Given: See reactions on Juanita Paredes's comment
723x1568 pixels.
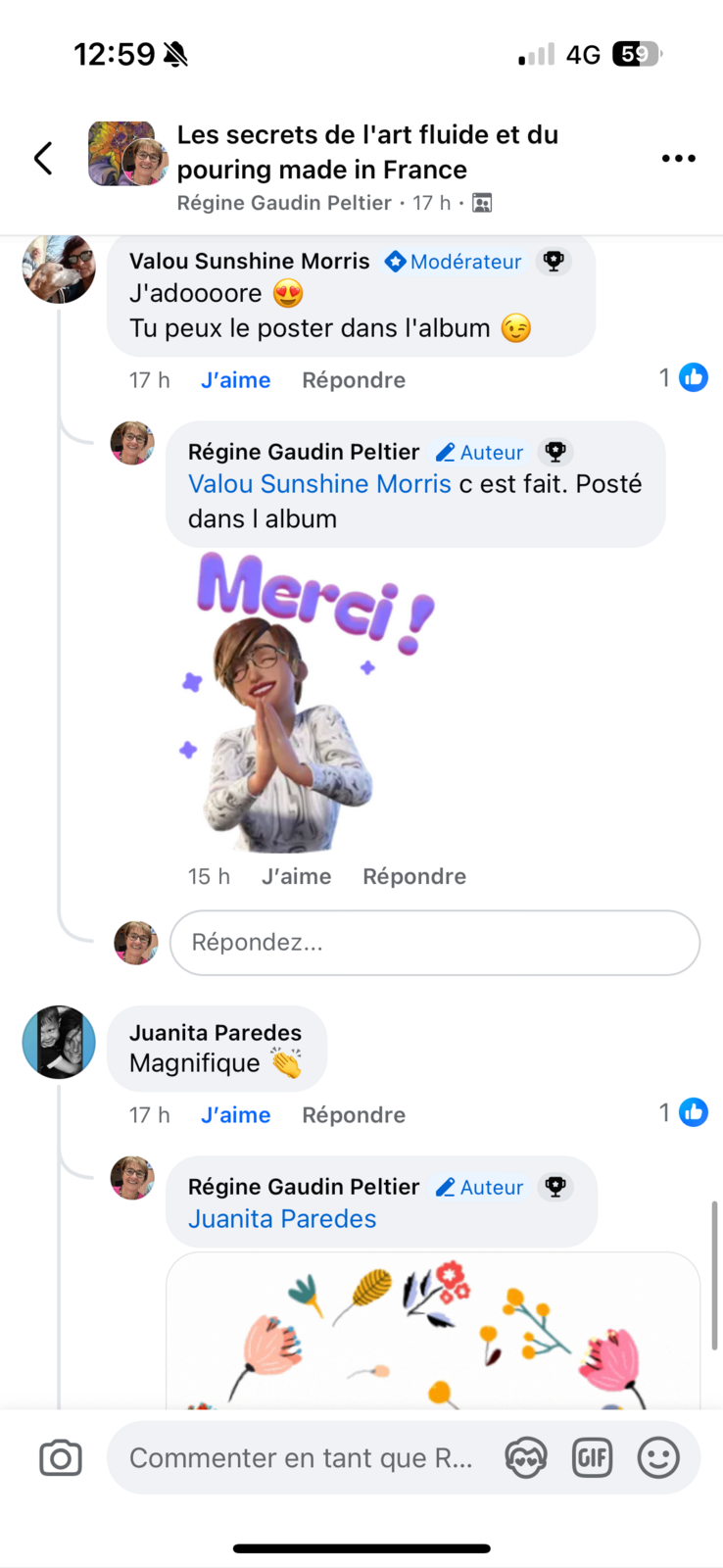Looking at the screenshot, I should click(x=684, y=1113).
